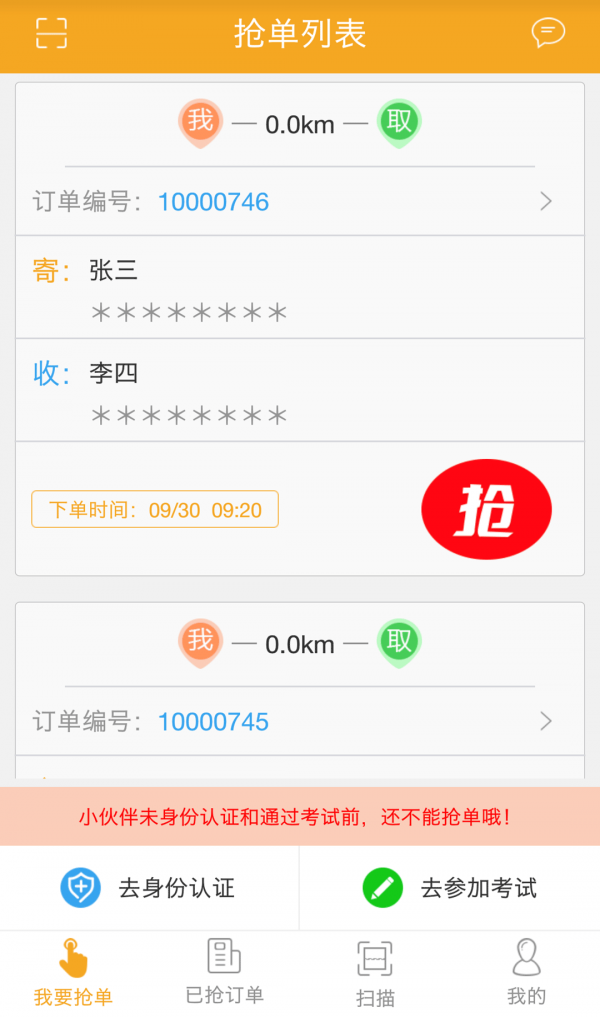Grab the order with the red 抢 button
The width and height of the screenshot is (600, 1017).
click(x=487, y=509)
